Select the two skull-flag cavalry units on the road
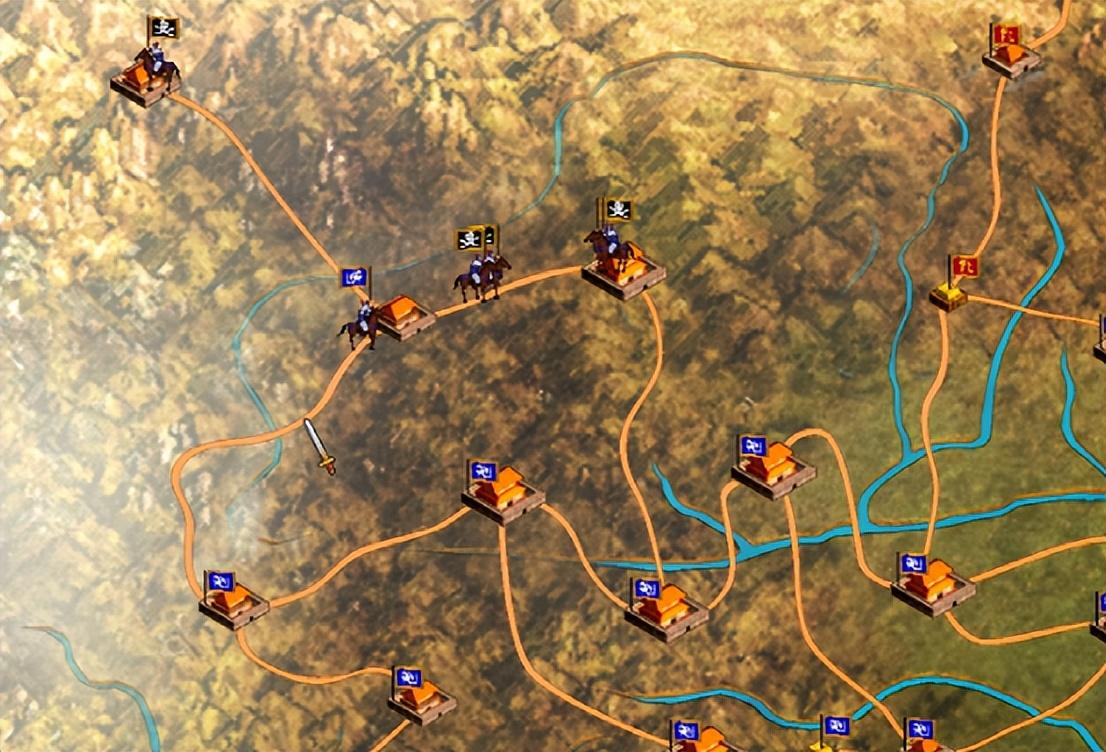1106x752 pixels. coord(481,265)
